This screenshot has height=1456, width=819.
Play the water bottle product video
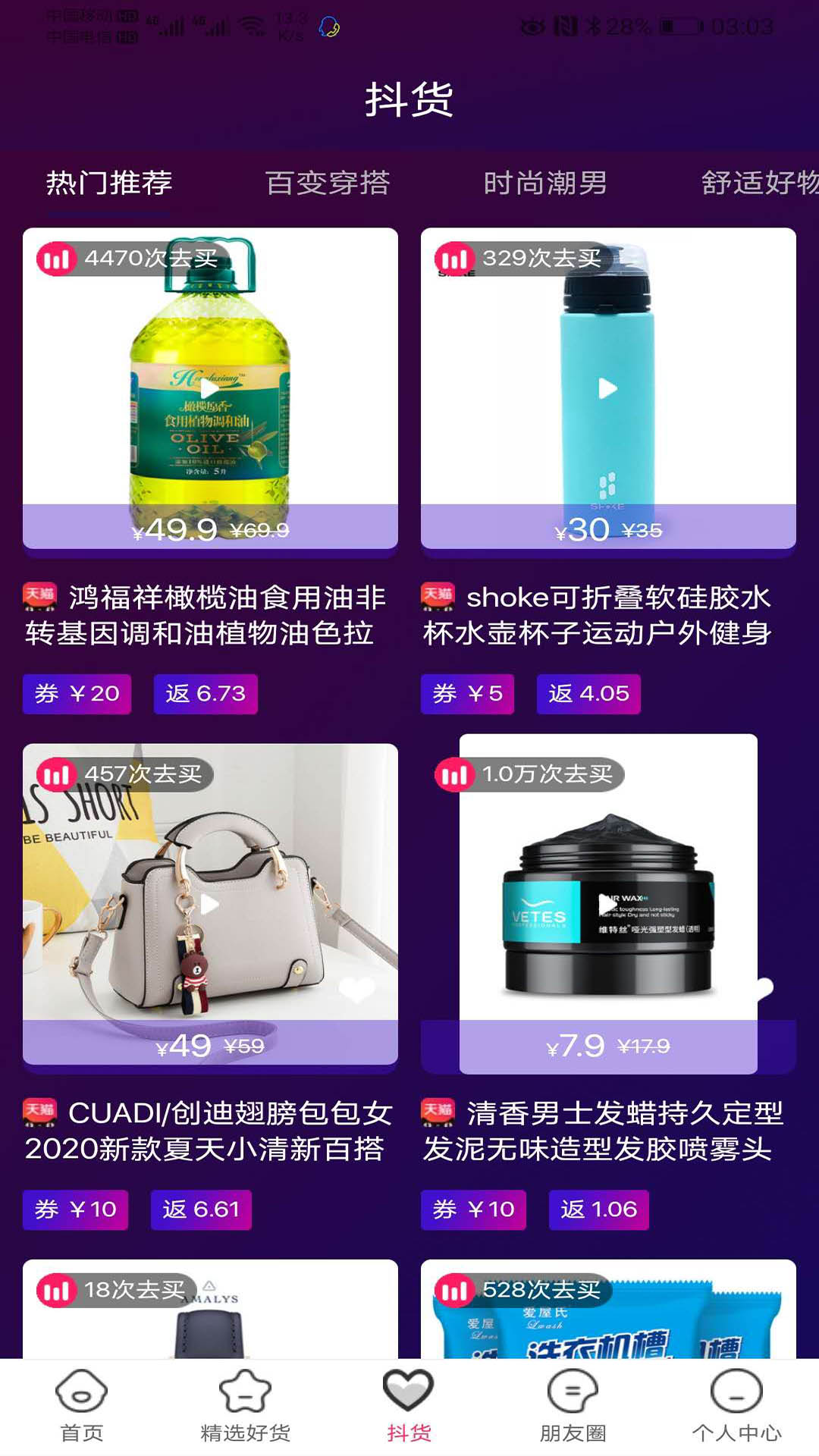click(604, 387)
